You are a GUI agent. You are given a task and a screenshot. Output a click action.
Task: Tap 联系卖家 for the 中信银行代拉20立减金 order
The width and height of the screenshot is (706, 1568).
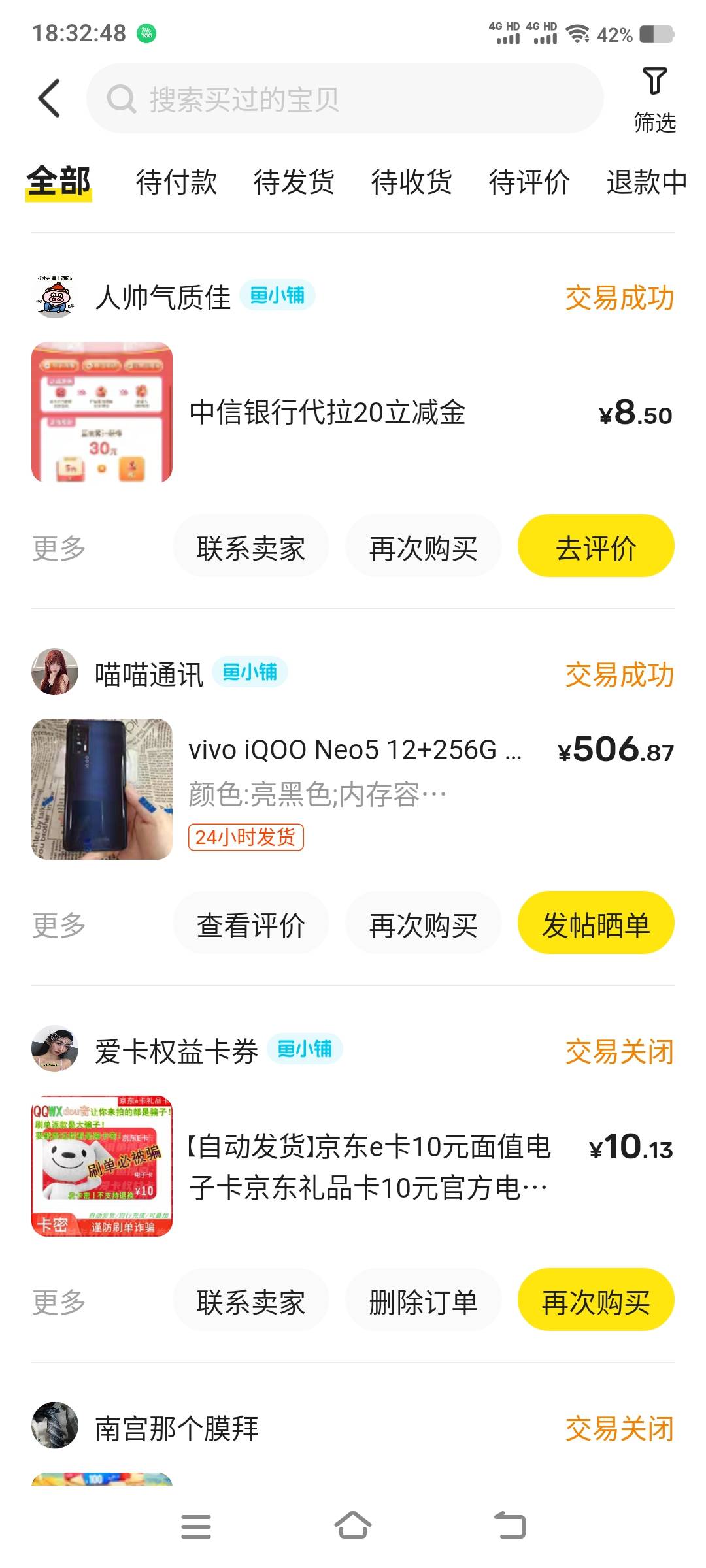click(251, 546)
